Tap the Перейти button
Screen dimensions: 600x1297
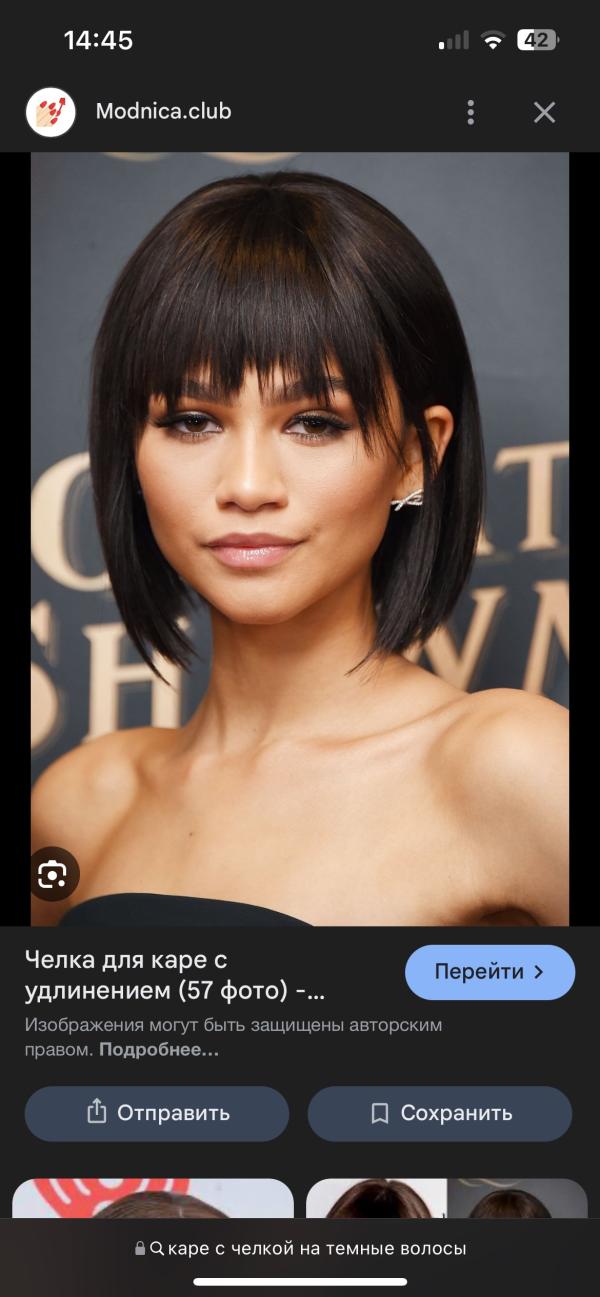coord(489,972)
